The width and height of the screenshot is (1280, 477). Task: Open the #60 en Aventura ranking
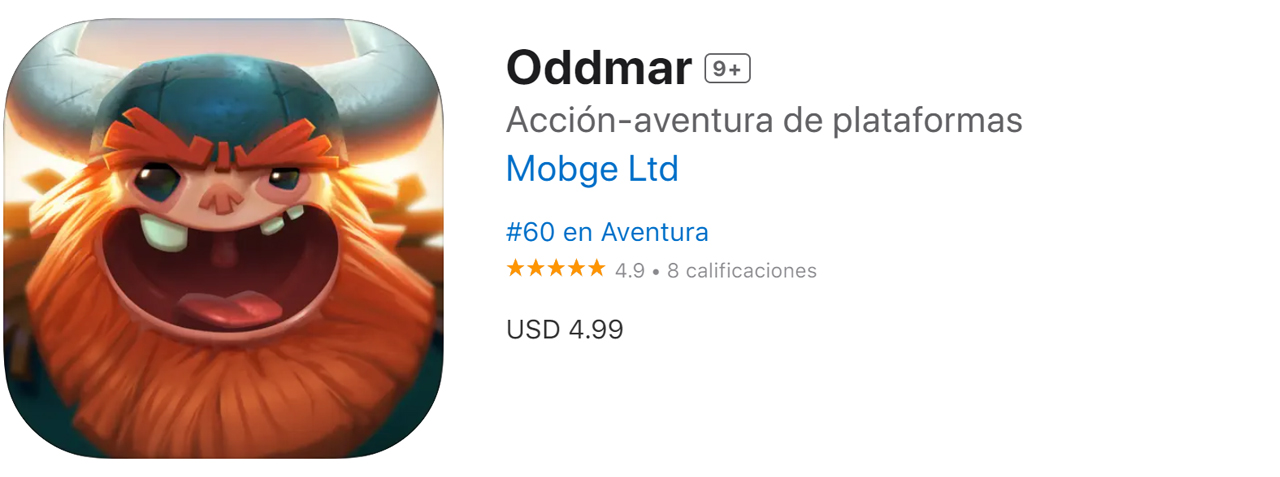pos(607,232)
